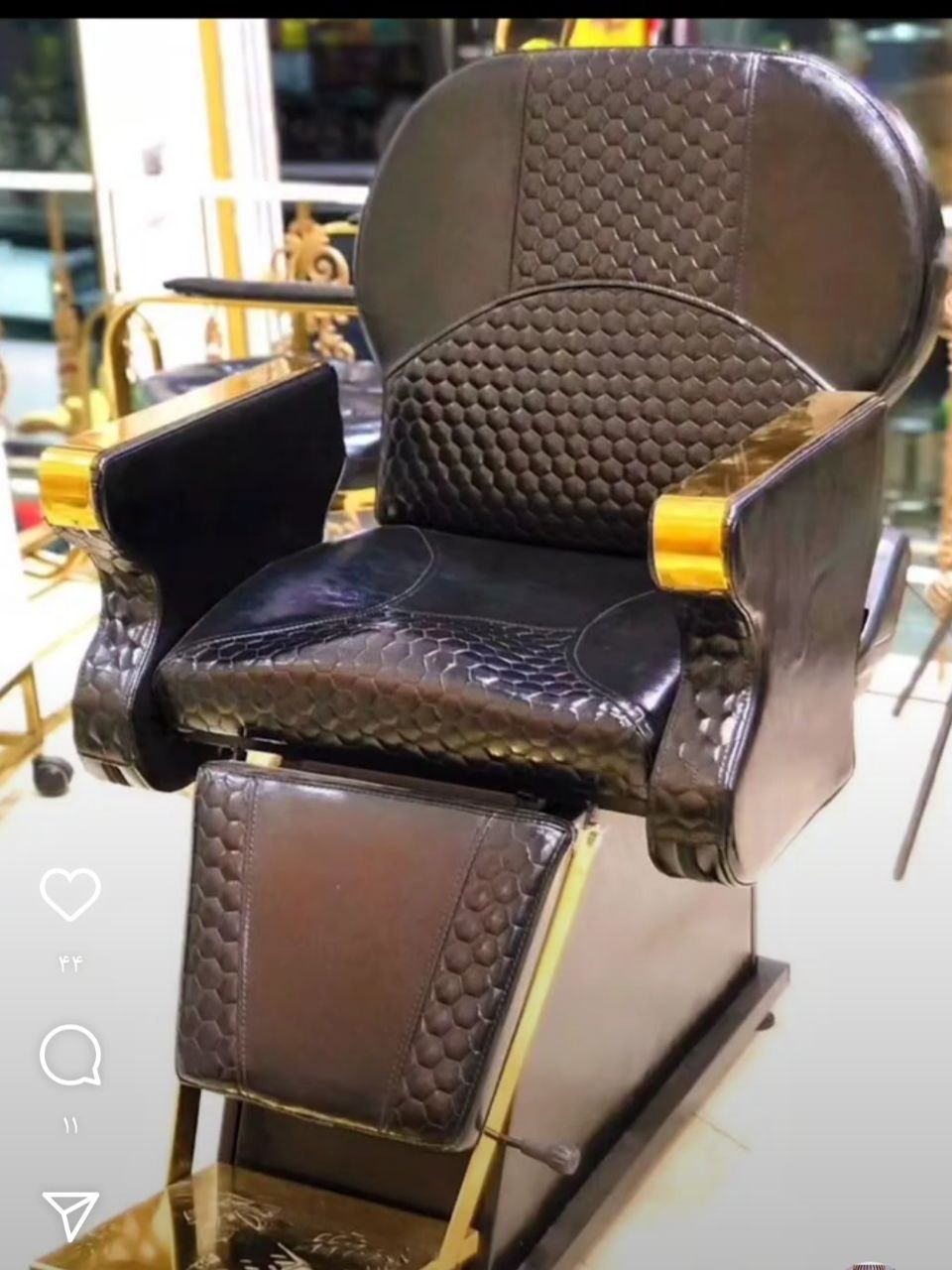Share this reel via the paper plane

coord(70,1214)
